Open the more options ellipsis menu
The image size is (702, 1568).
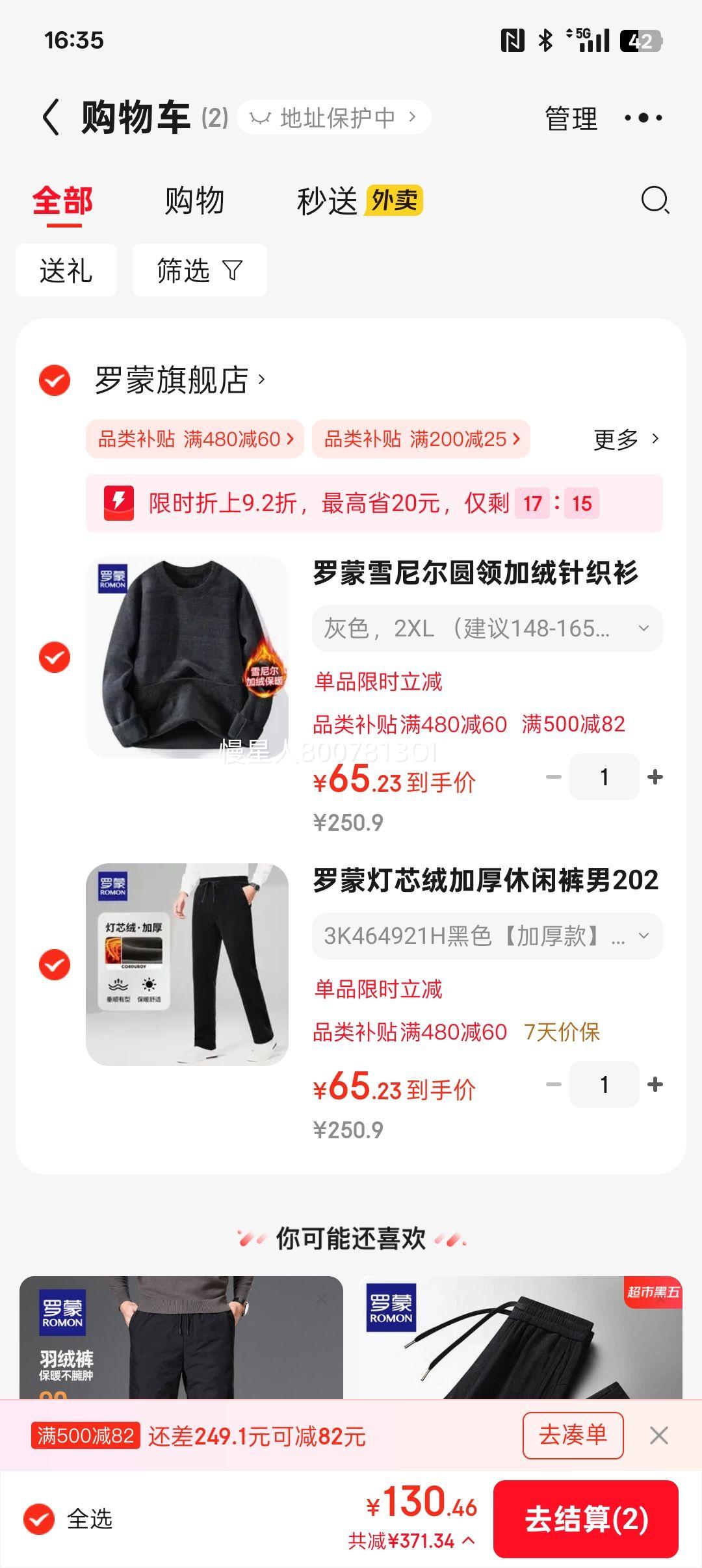(644, 118)
